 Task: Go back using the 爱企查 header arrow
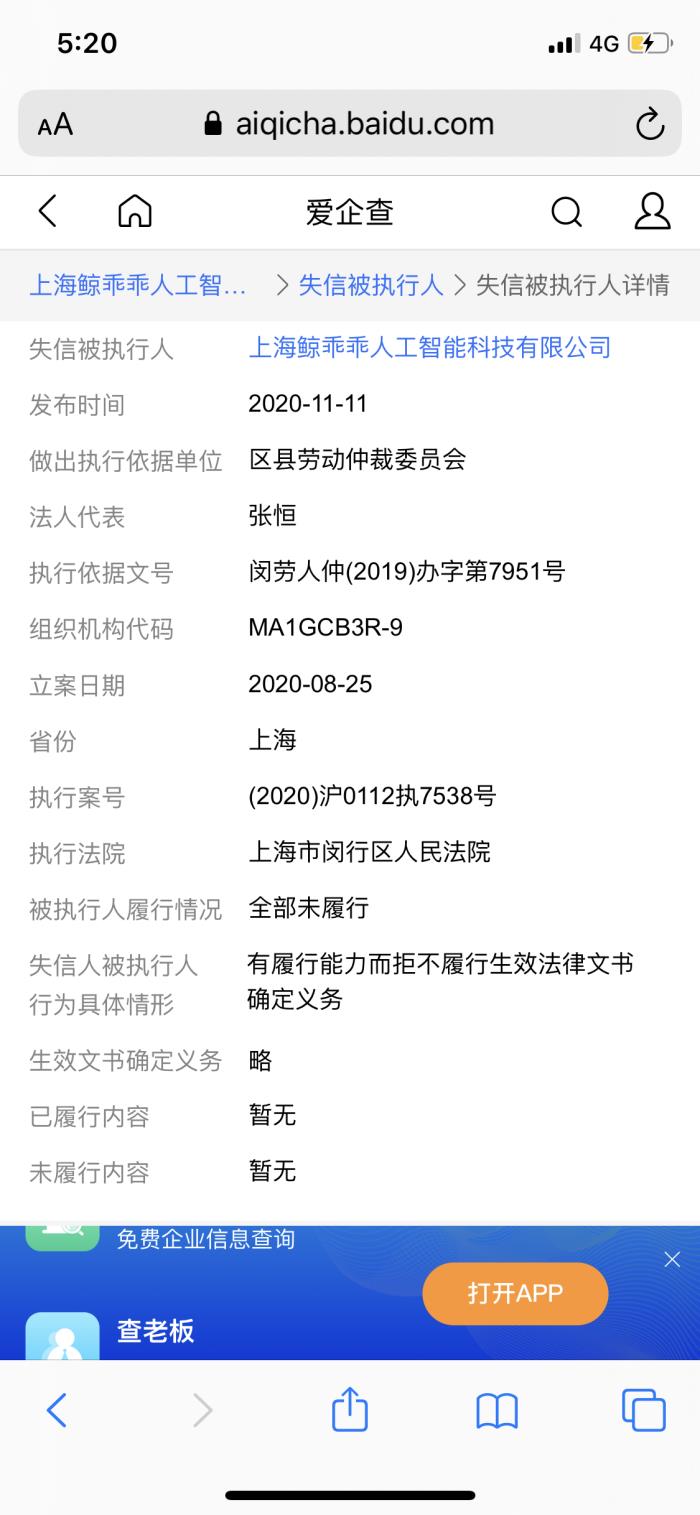pyautogui.click(x=47, y=211)
